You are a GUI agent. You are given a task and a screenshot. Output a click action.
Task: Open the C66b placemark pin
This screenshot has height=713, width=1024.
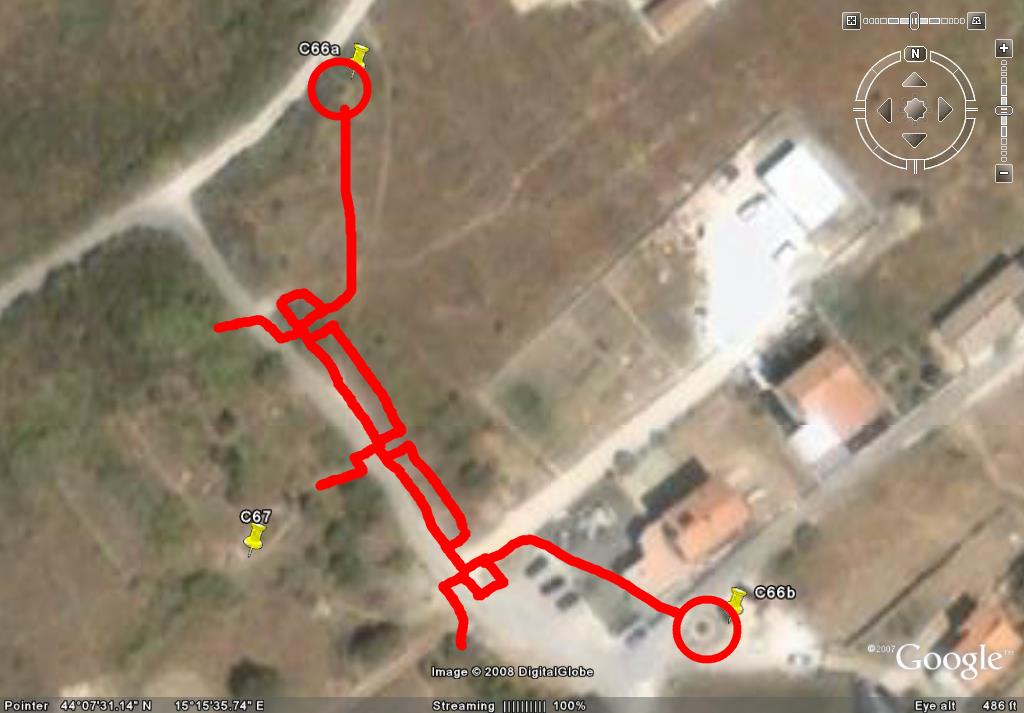pos(738,601)
